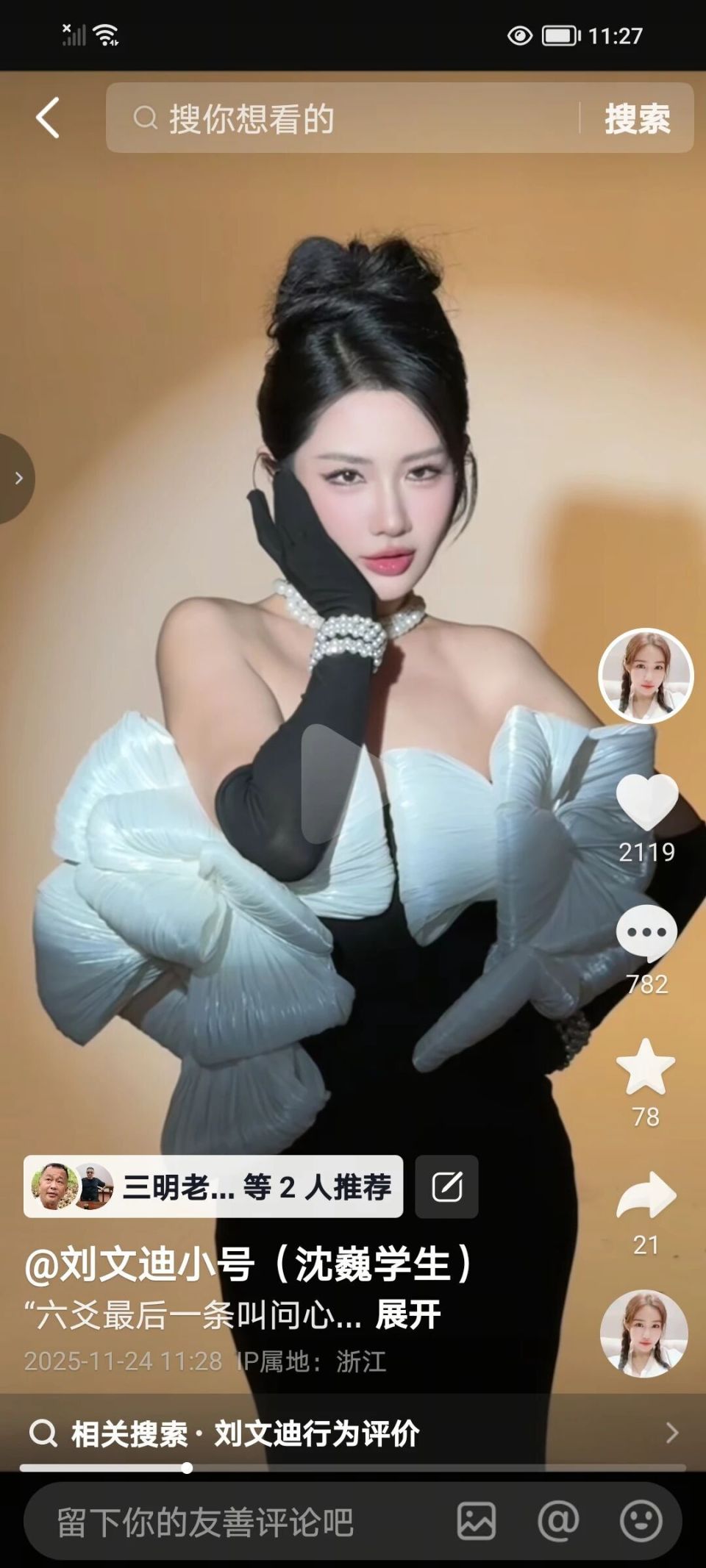
Task: Tap the share arrow icon showing 21
Action: coord(645,1193)
